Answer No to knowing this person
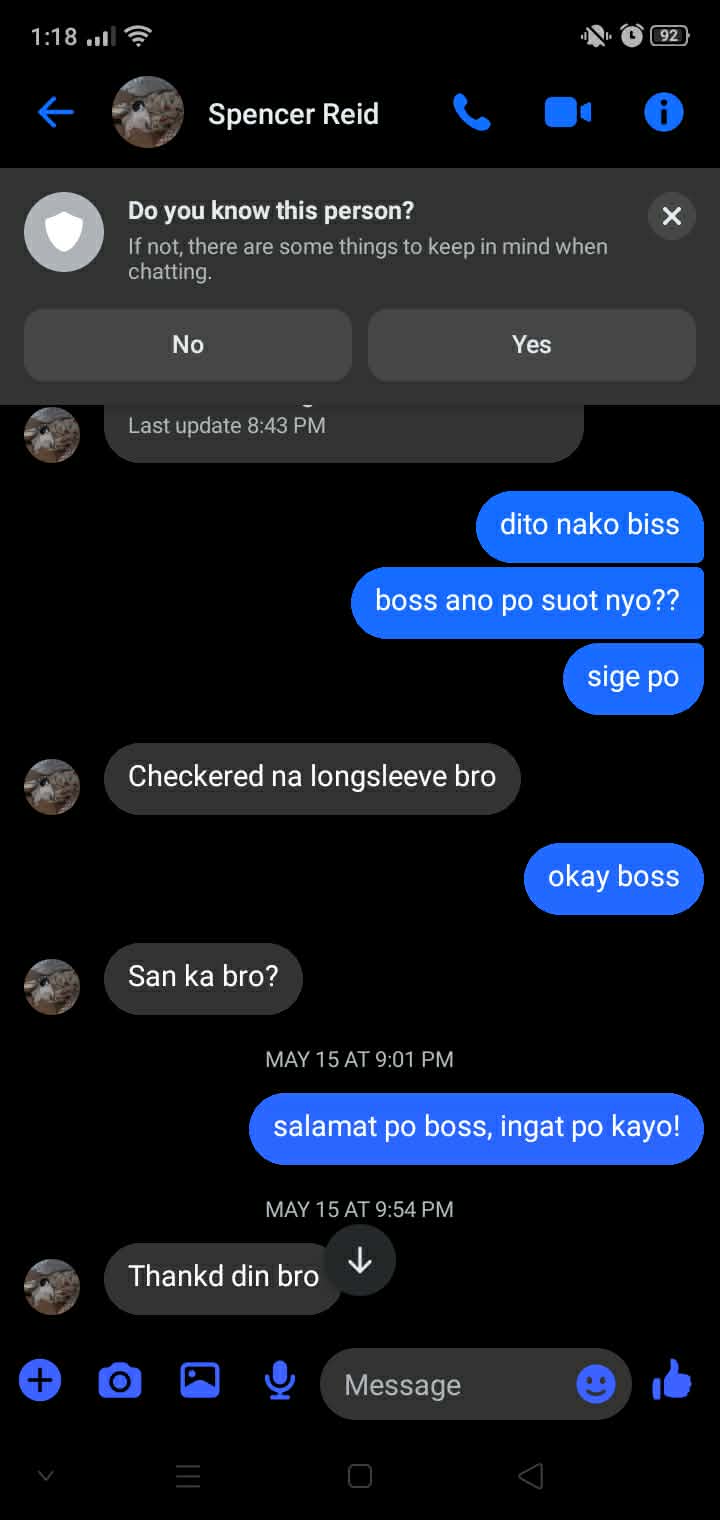The width and height of the screenshot is (720, 1520). [x=187, y=344]
